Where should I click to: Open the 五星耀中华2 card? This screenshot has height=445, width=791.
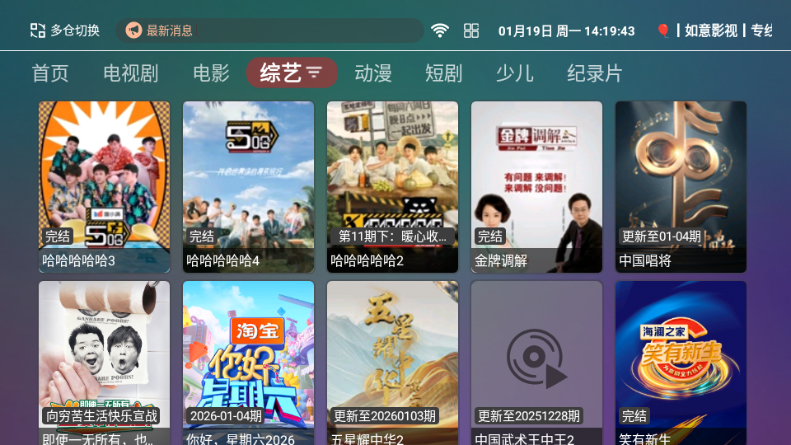click(392, 364)
